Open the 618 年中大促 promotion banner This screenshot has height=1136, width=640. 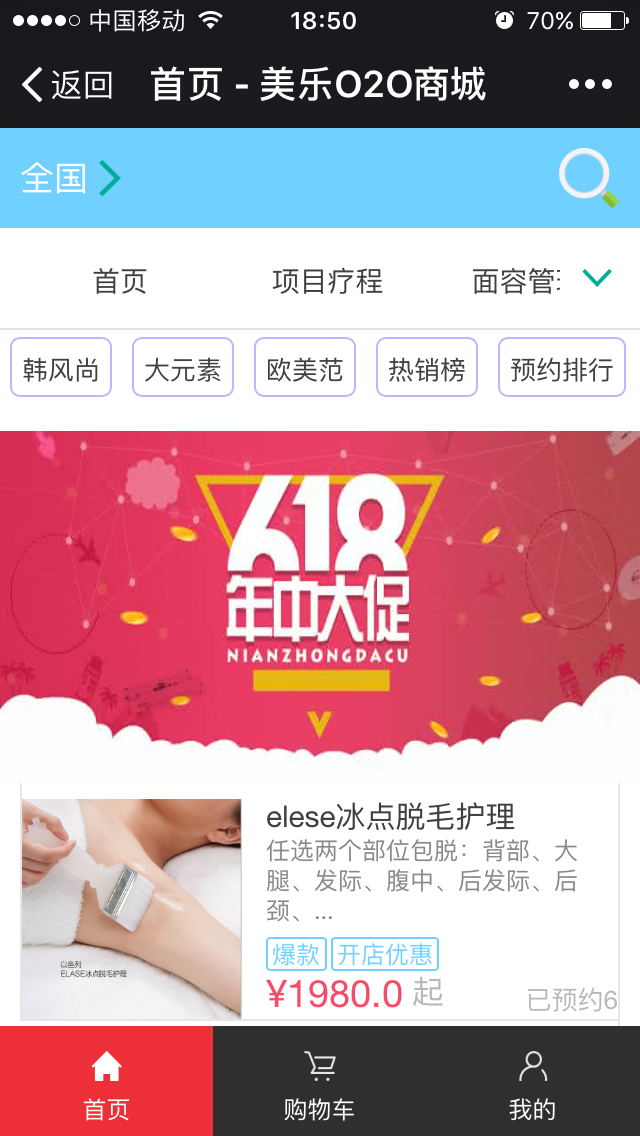tap(320, 590)
